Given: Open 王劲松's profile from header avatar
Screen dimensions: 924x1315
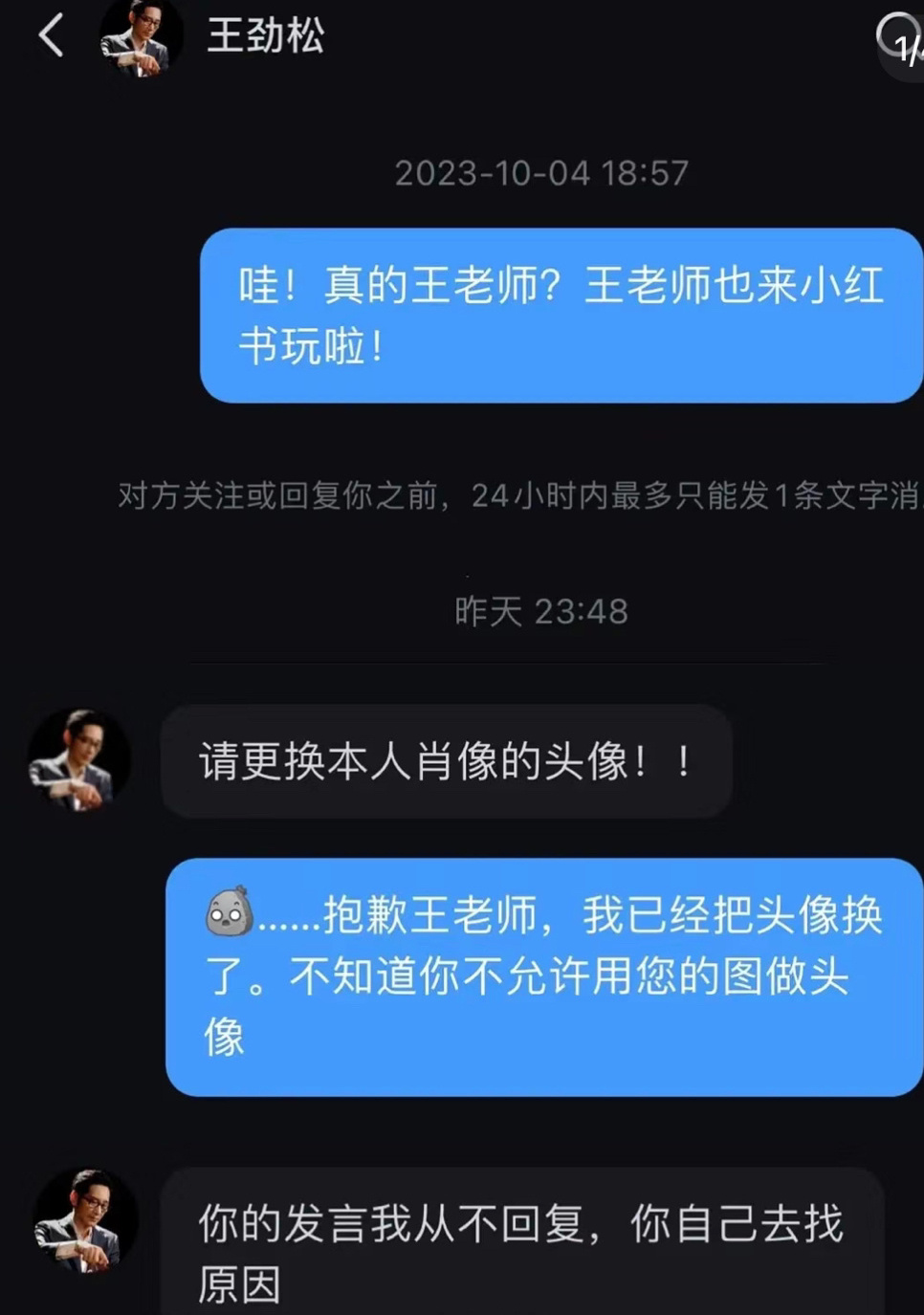Looking at the screenshot, I should (141, 36).
